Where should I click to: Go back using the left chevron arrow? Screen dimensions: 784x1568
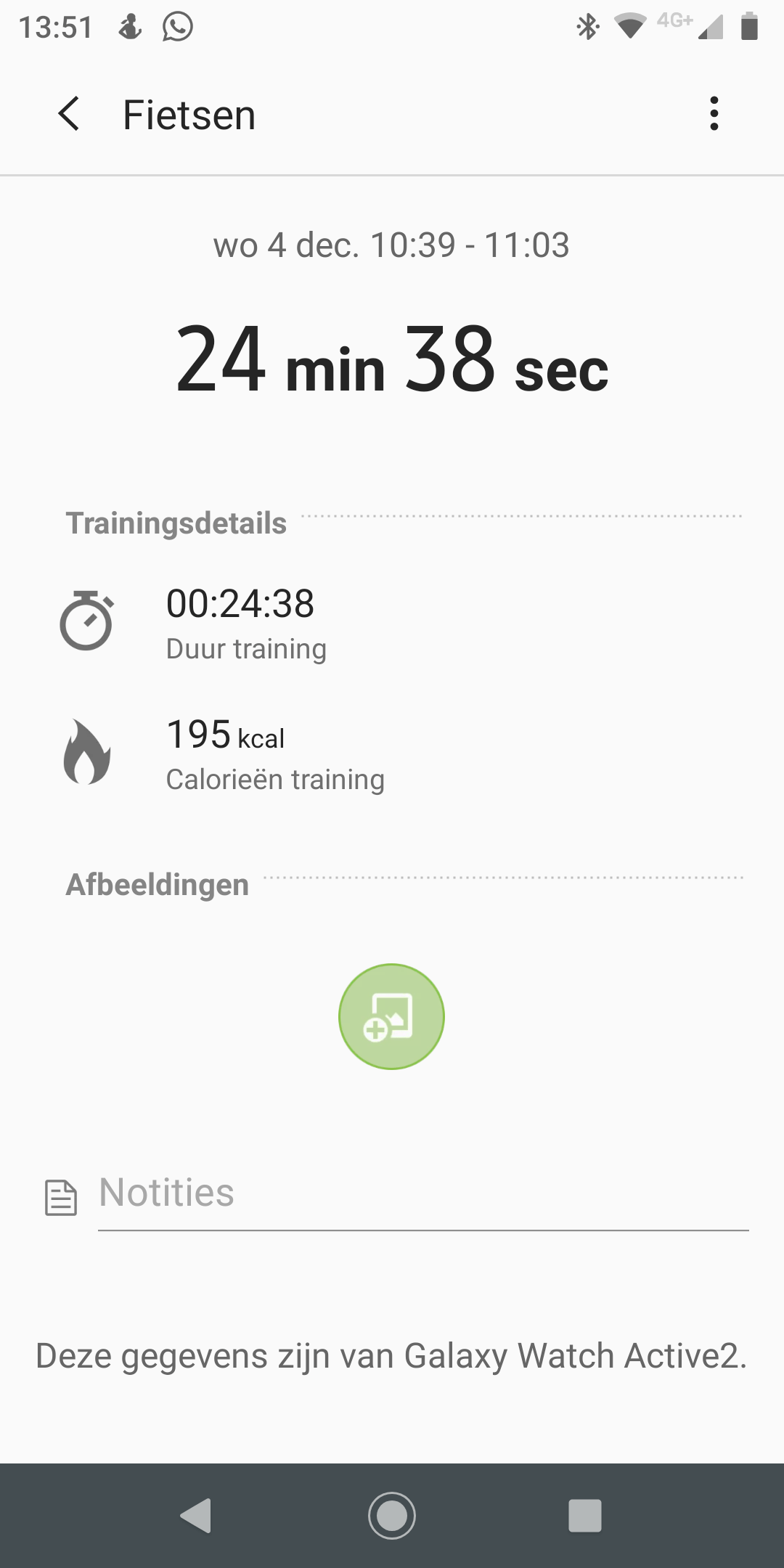tap(70, 114)
